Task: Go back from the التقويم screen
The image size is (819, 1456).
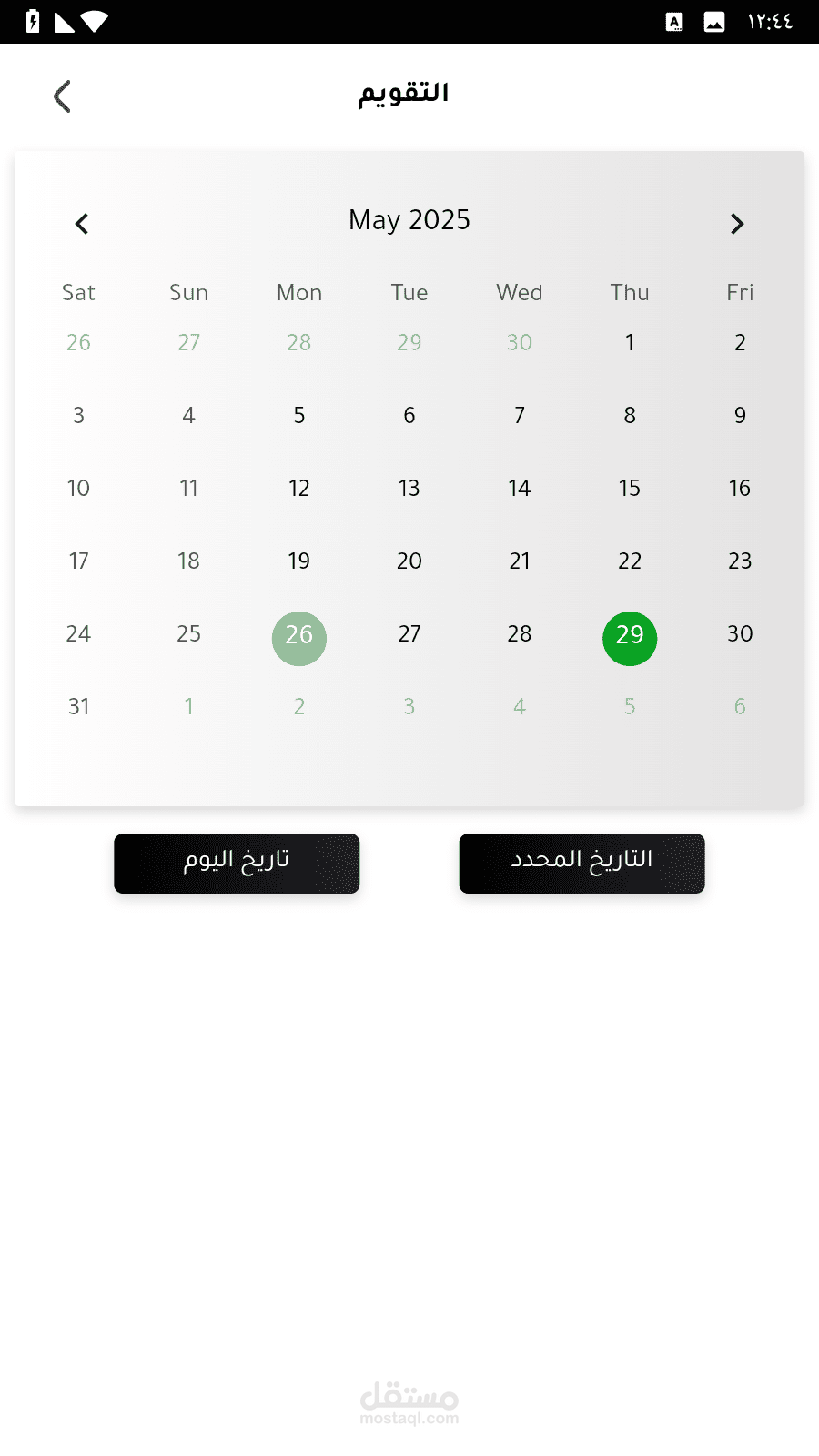Action: 62,96
